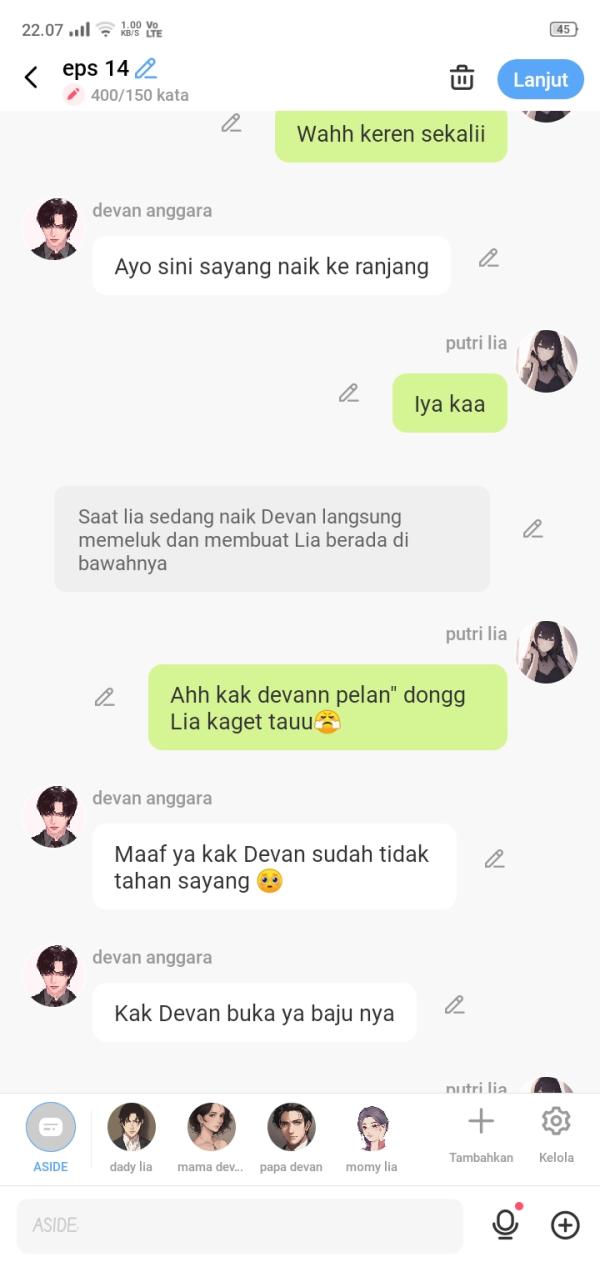Screen dimensions: 600x1267
Task: Edit message "Kak Devan buka ya baju nya"
Action: [x=454, y=1005]
